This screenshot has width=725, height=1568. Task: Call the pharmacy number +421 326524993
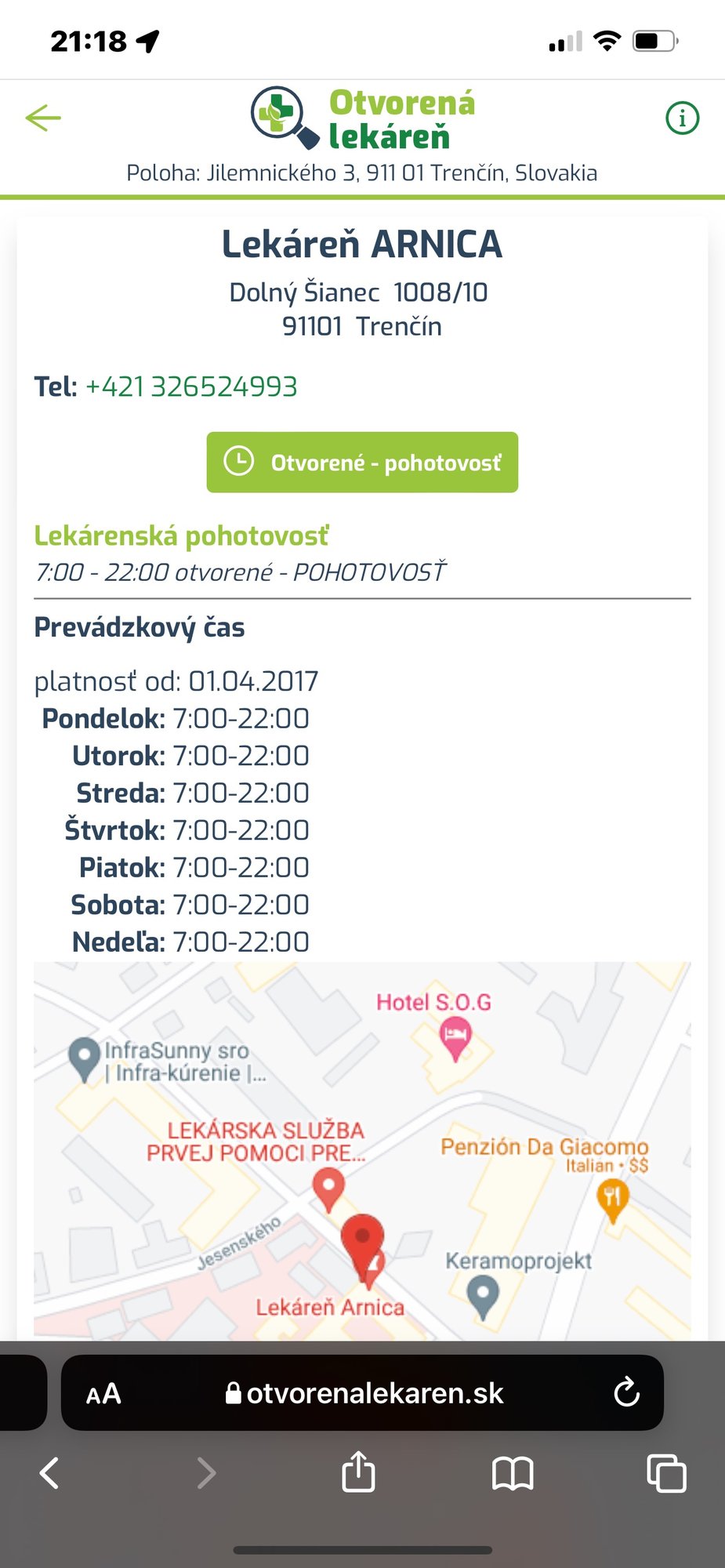190,387
